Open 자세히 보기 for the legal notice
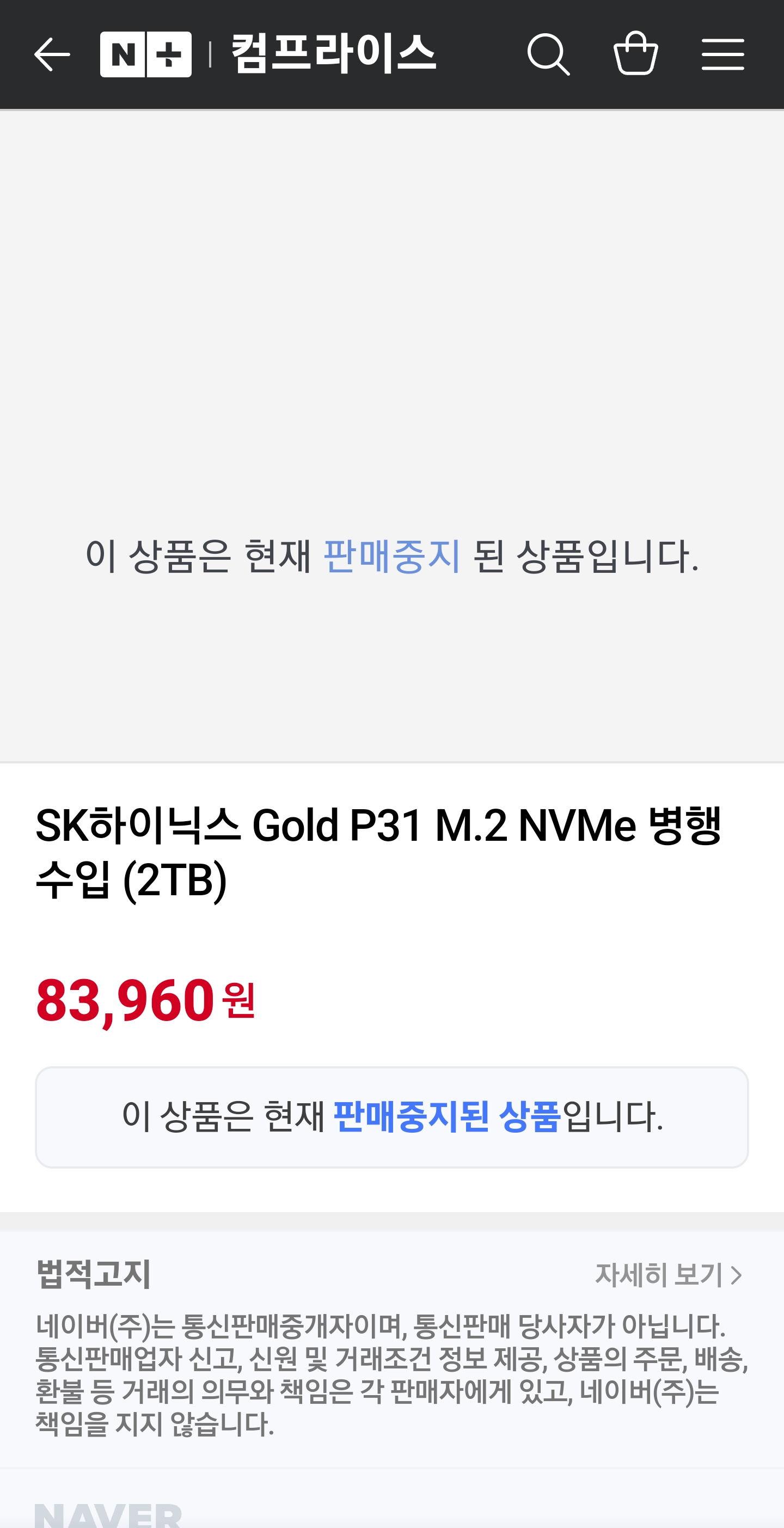This screenshot has width=784, height=1528. (x=669, y=1274)
